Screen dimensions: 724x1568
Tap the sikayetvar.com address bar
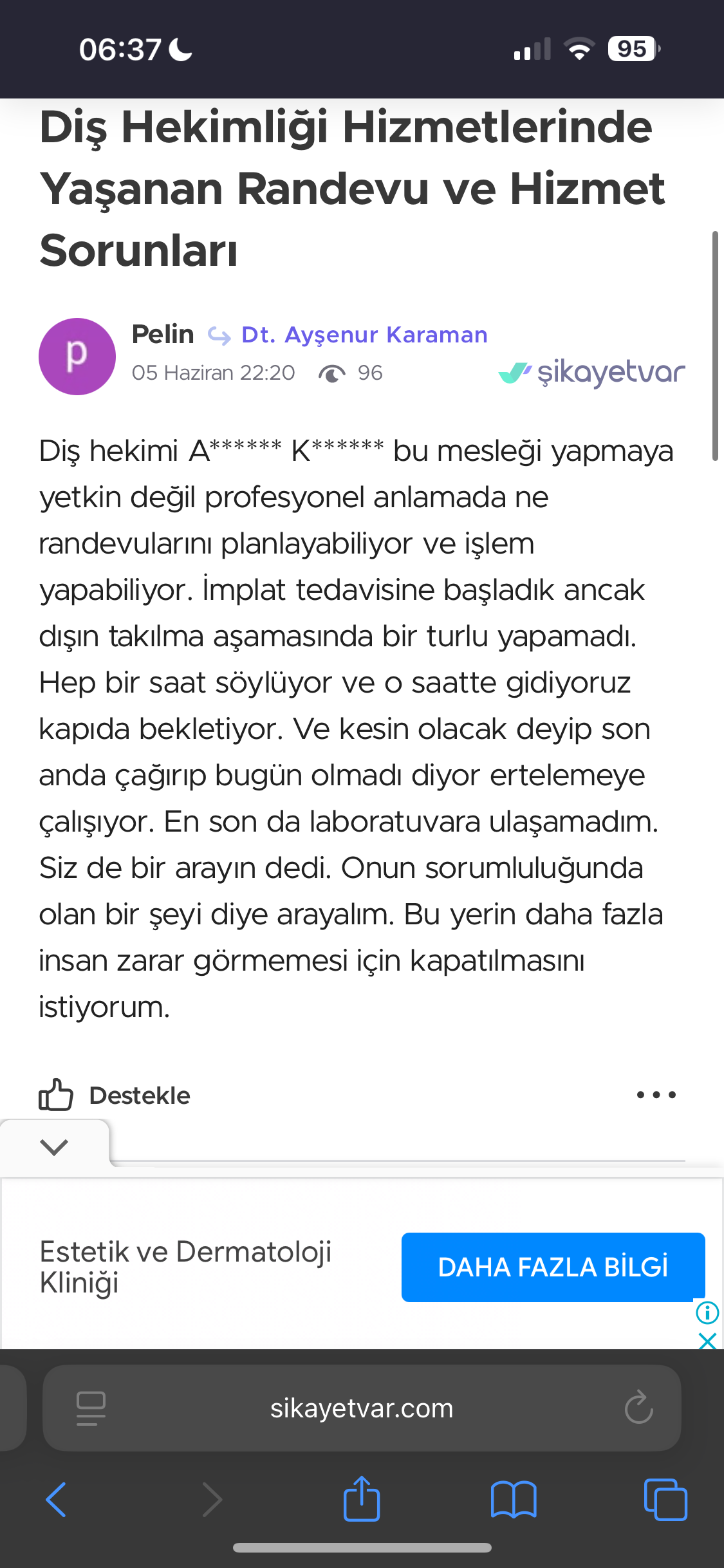(362, 1408)
